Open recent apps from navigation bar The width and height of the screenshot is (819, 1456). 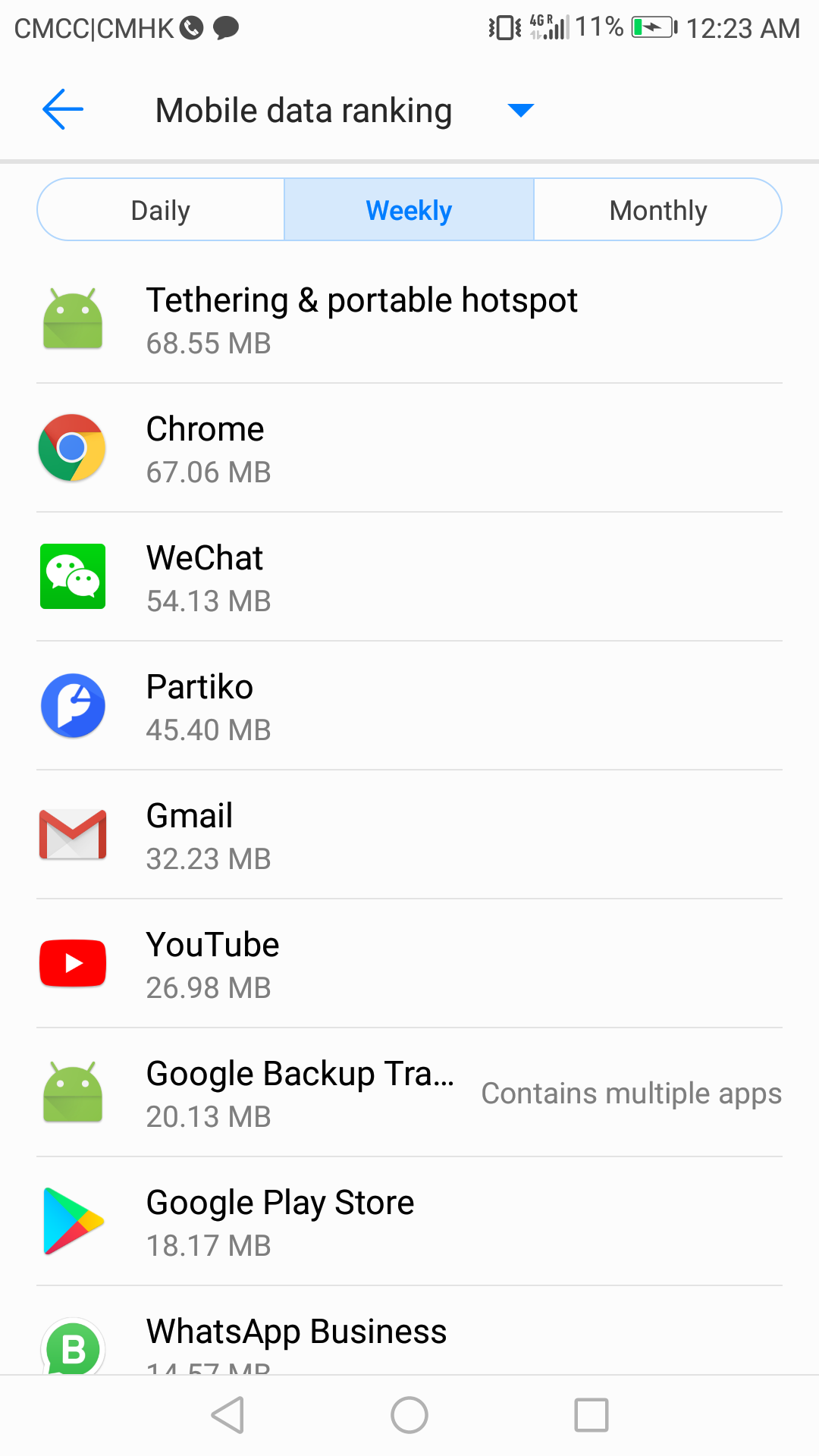pos(591,1415)
